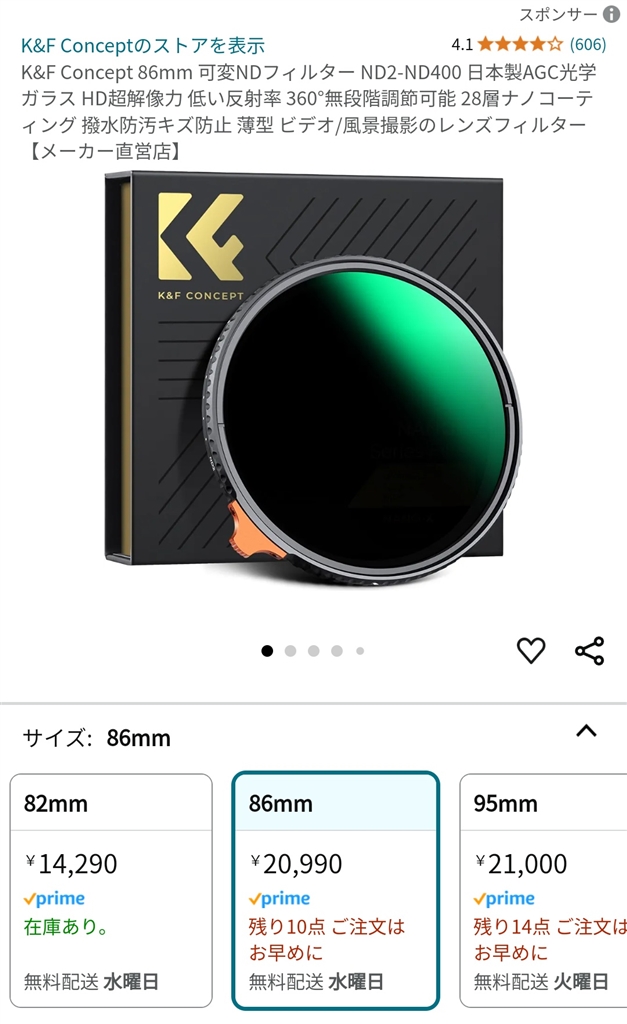Collapse the size options section

point(586,731)
